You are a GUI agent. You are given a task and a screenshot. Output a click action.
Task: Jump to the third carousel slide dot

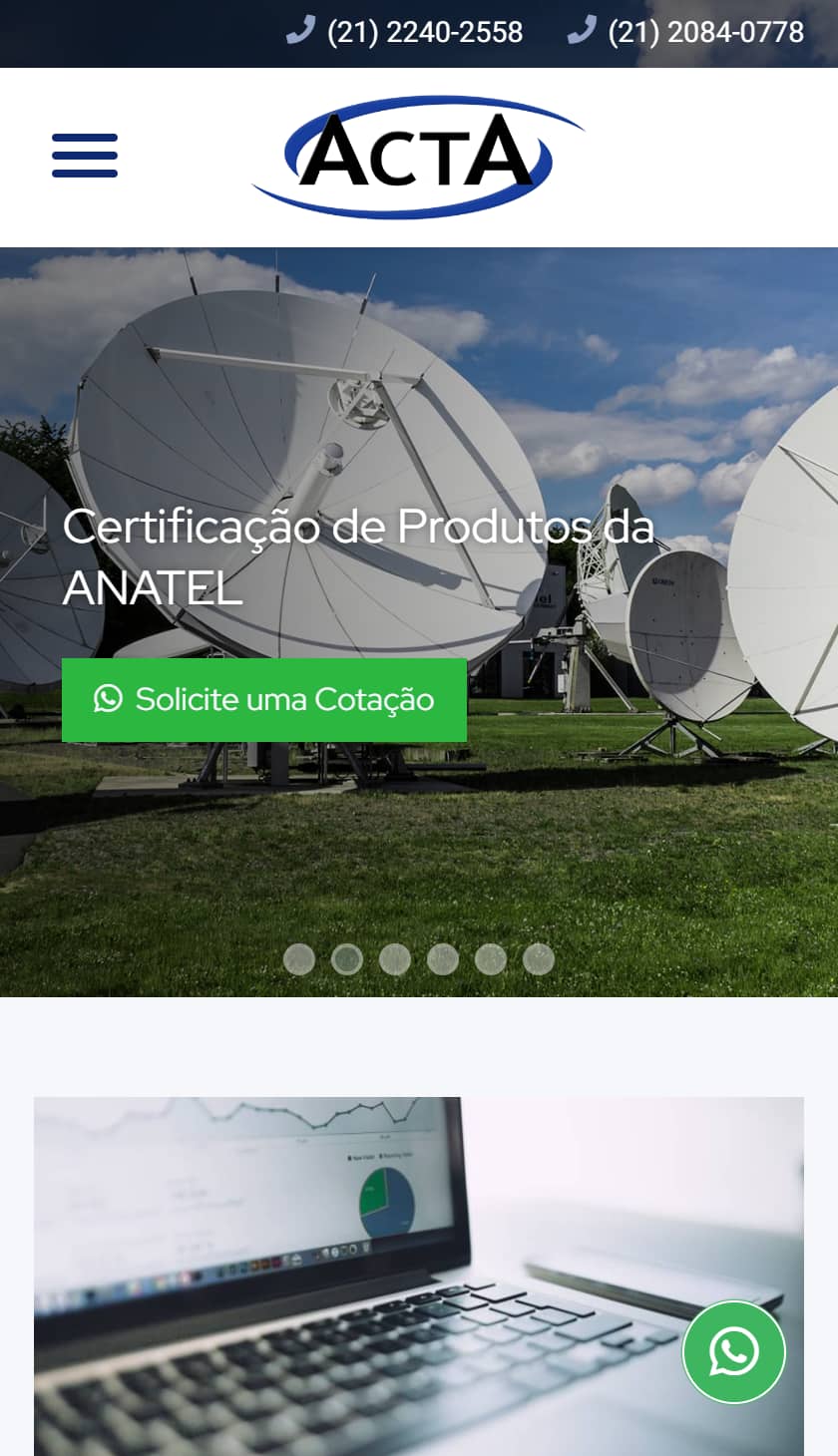[x=395, y=959]
